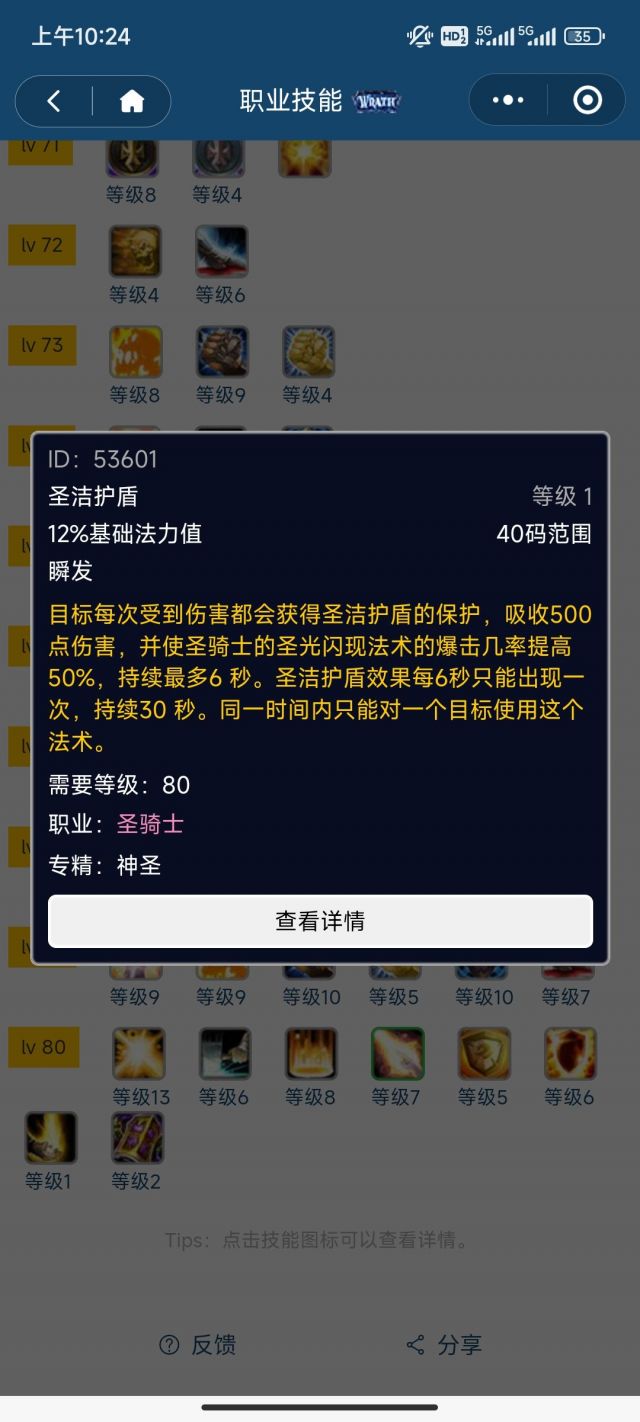Screen dimensions: 640x1422
Task: Select the lv 80 skill icon labeled 等级8
Action: click(x=311, y=1053)
